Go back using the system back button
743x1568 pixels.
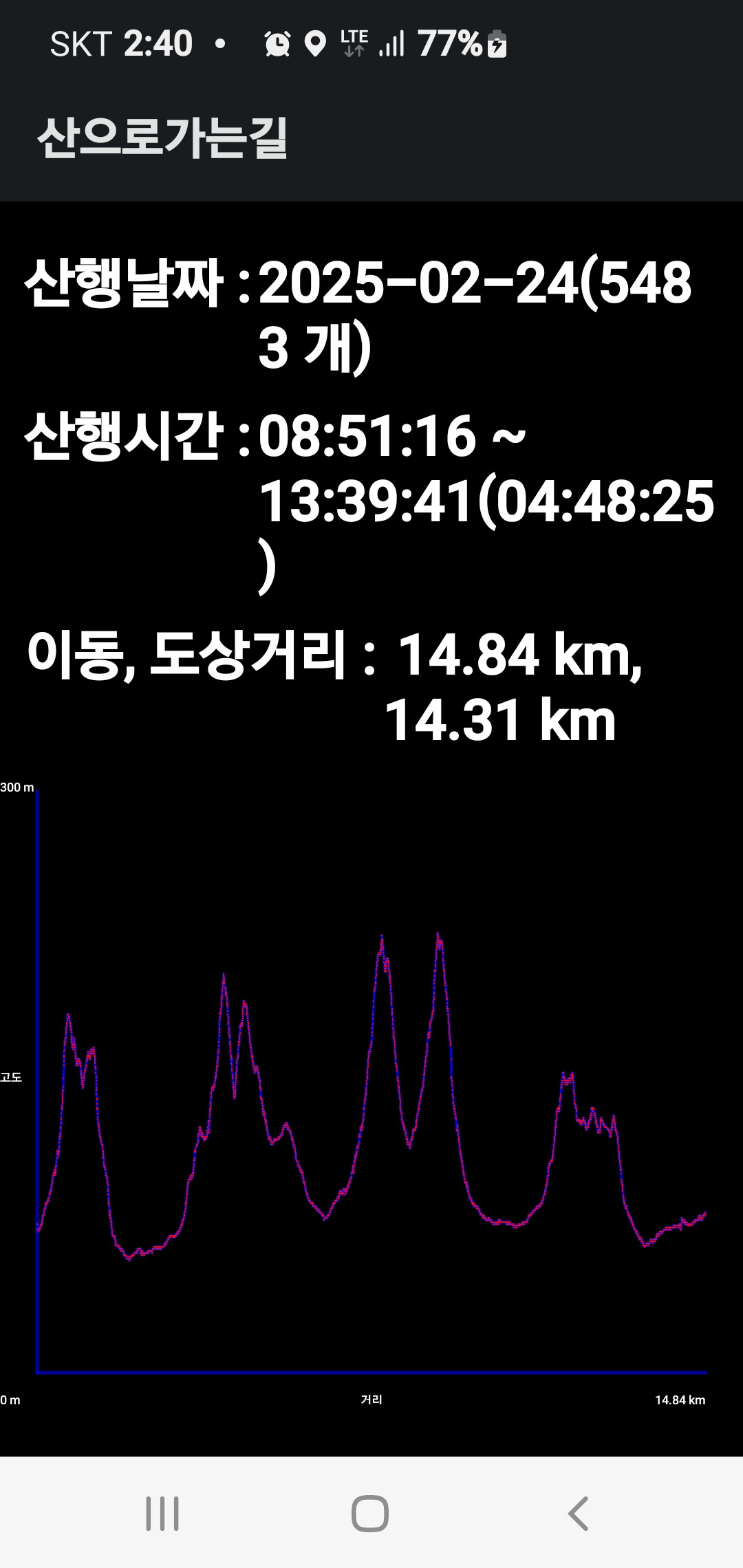click(578, 1514)
